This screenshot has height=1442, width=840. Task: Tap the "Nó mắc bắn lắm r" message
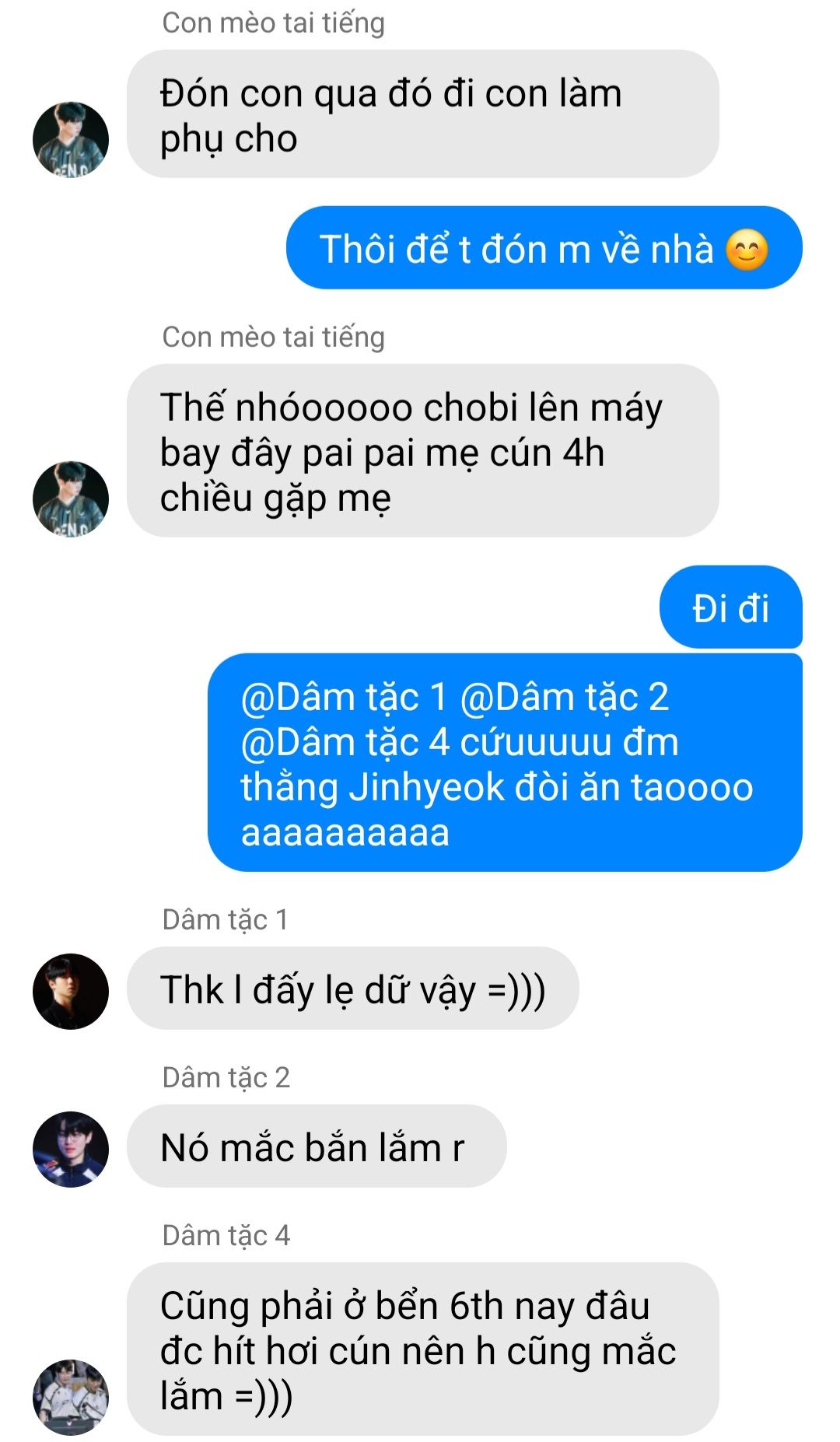[317, 1146]
